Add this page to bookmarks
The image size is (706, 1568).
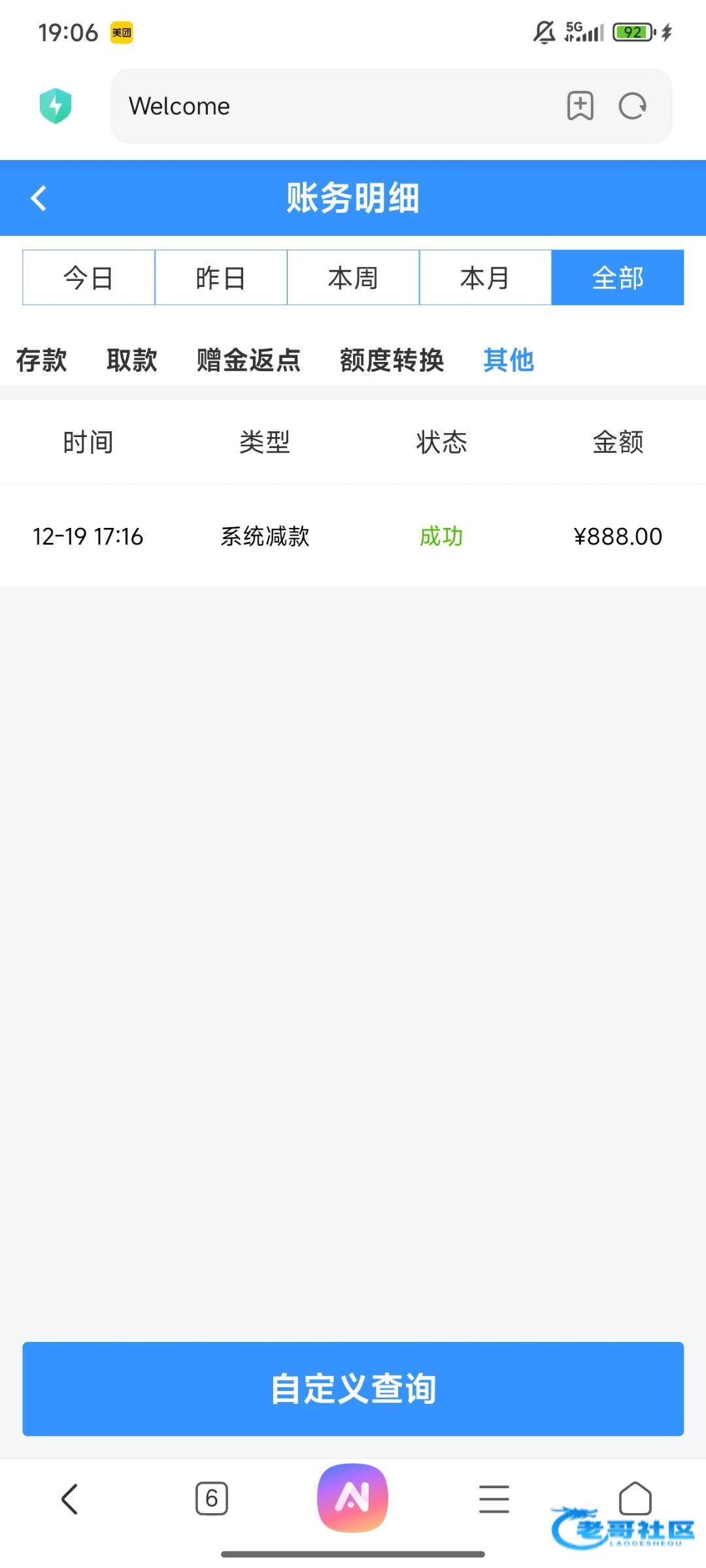(580, 106)
